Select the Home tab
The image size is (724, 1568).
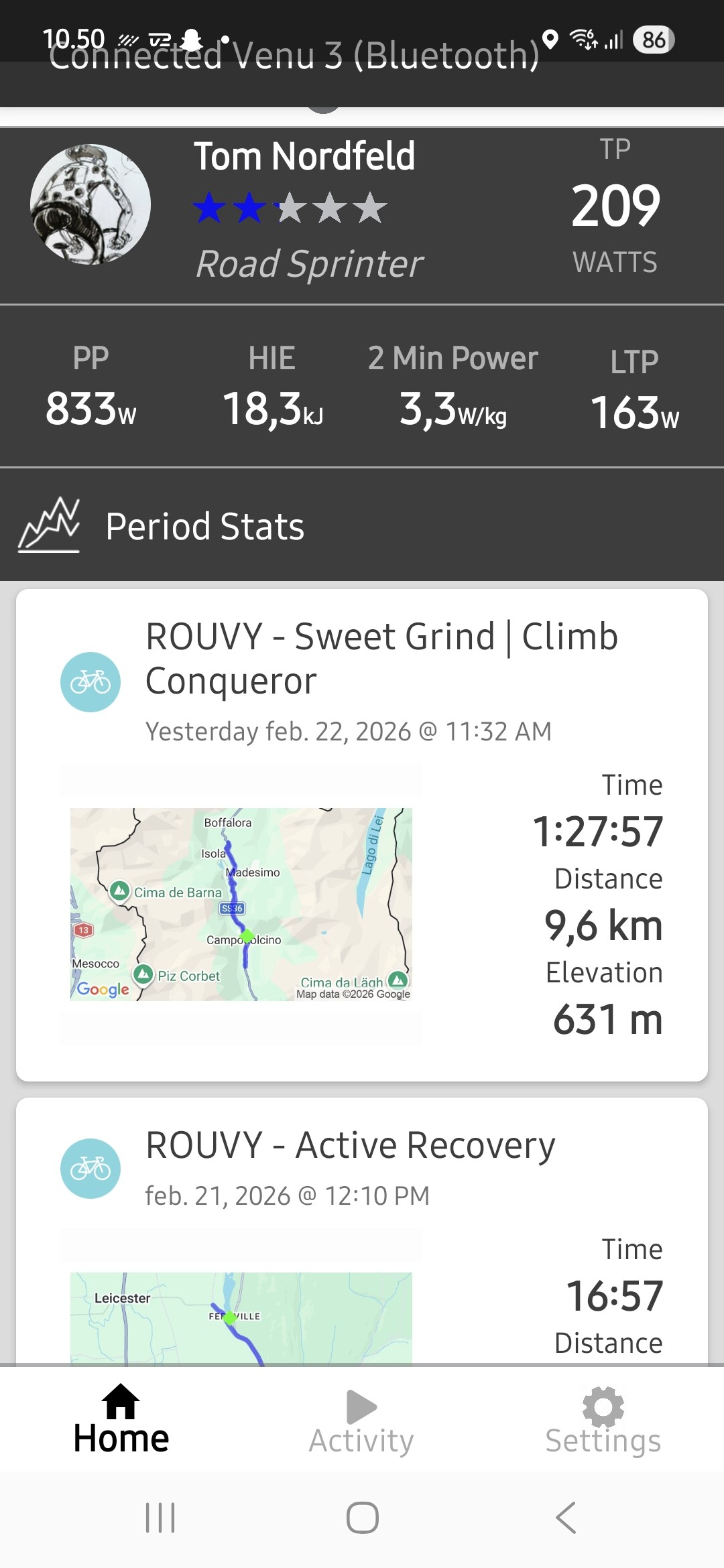pos(121,1422)
